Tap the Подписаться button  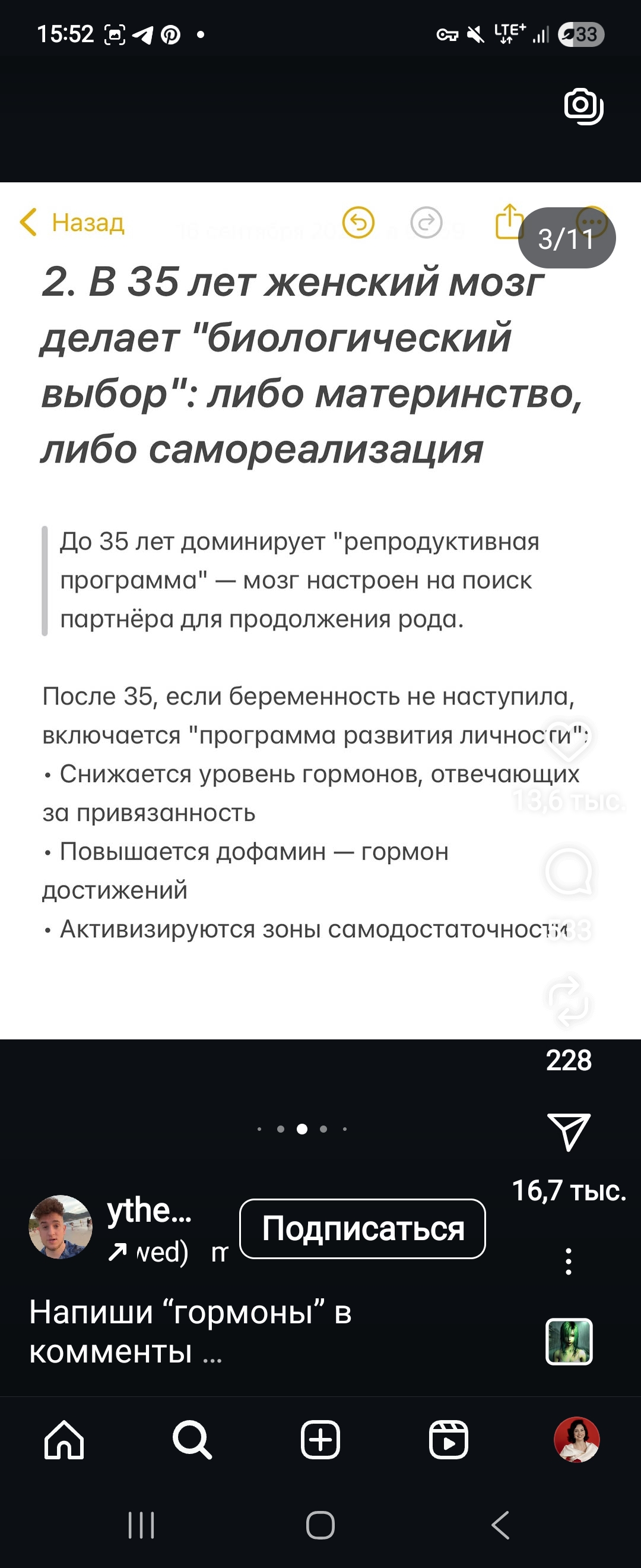click(x=363, y=1228)
